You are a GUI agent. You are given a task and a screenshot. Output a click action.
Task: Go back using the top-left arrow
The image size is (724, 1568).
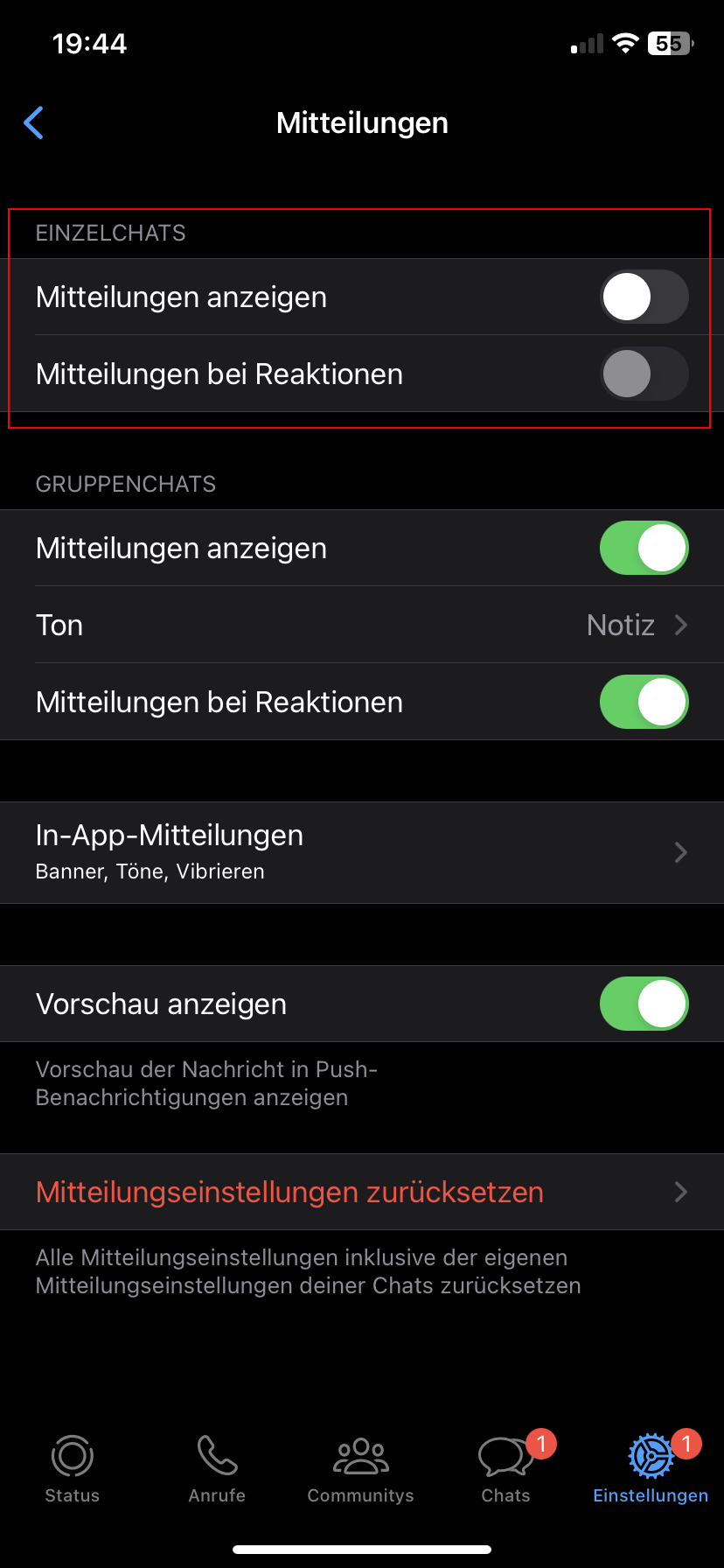34,123
